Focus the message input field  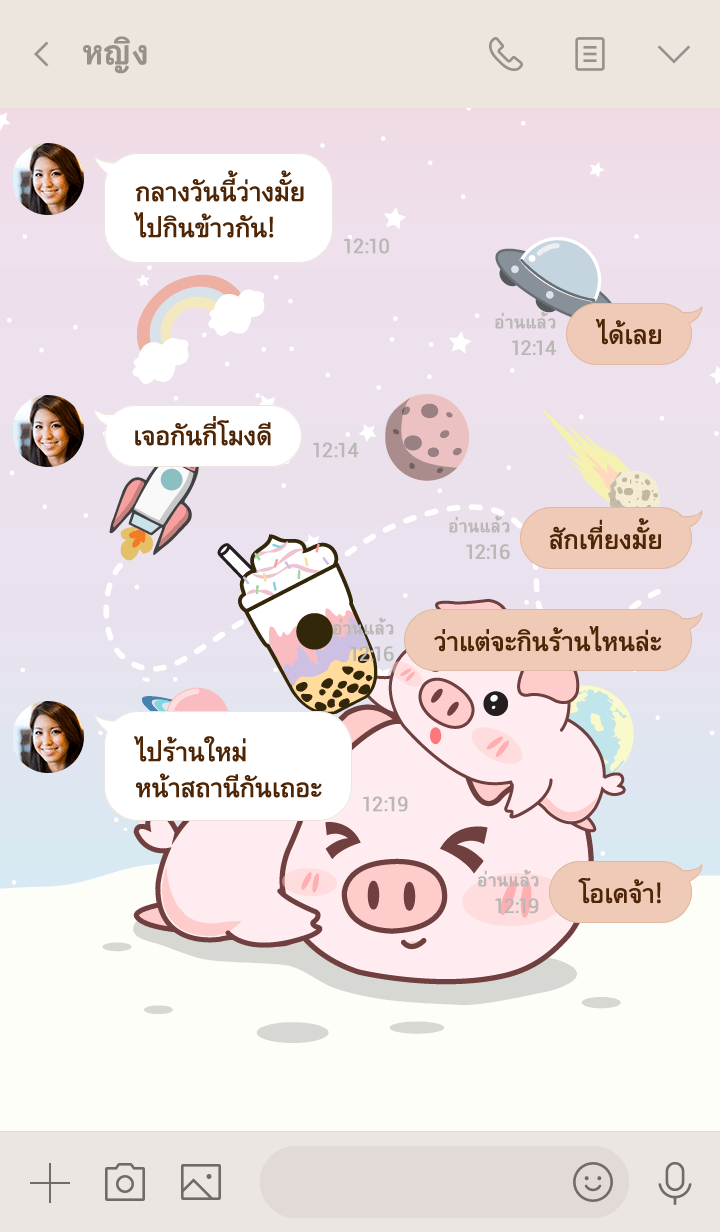pos(410,1183)
